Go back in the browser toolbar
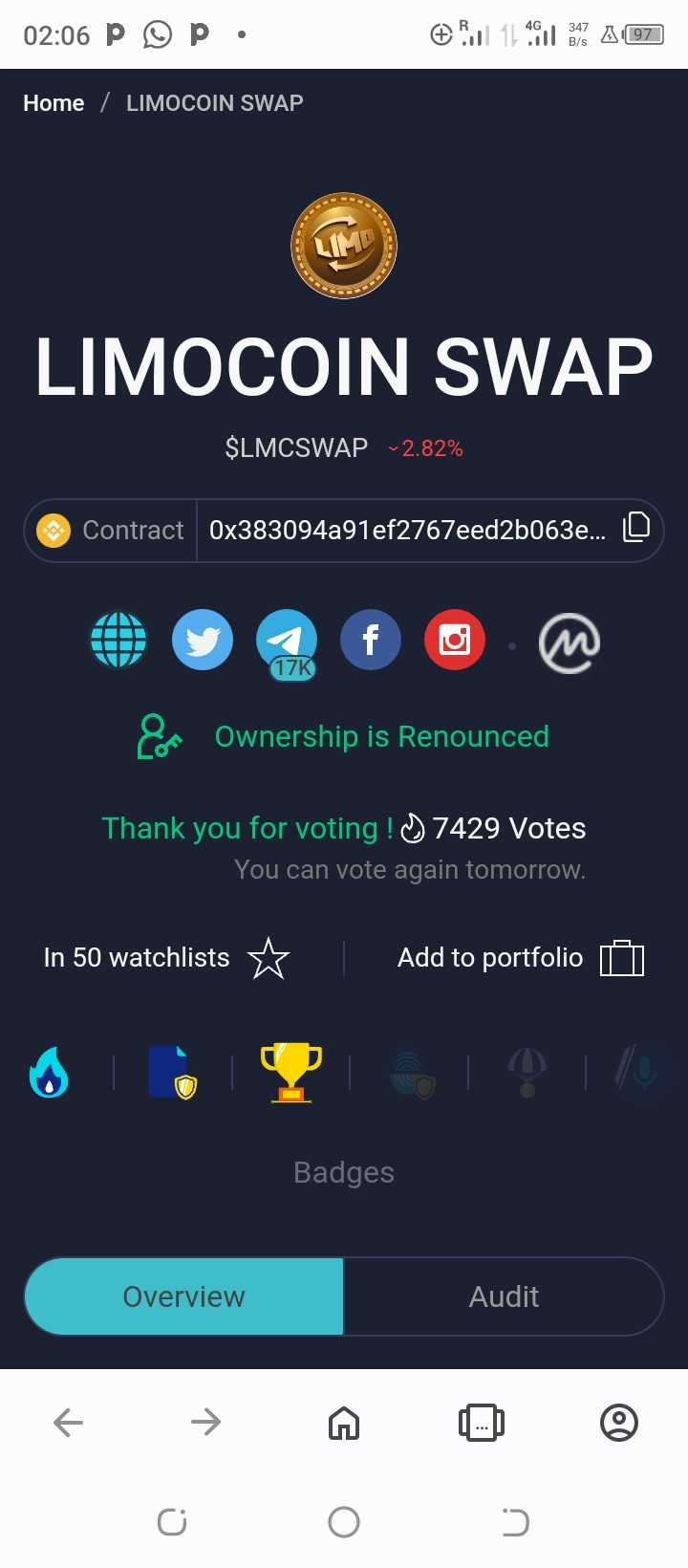The image size is (688, 1568). pyautogui.click(x=69, y=1423)
